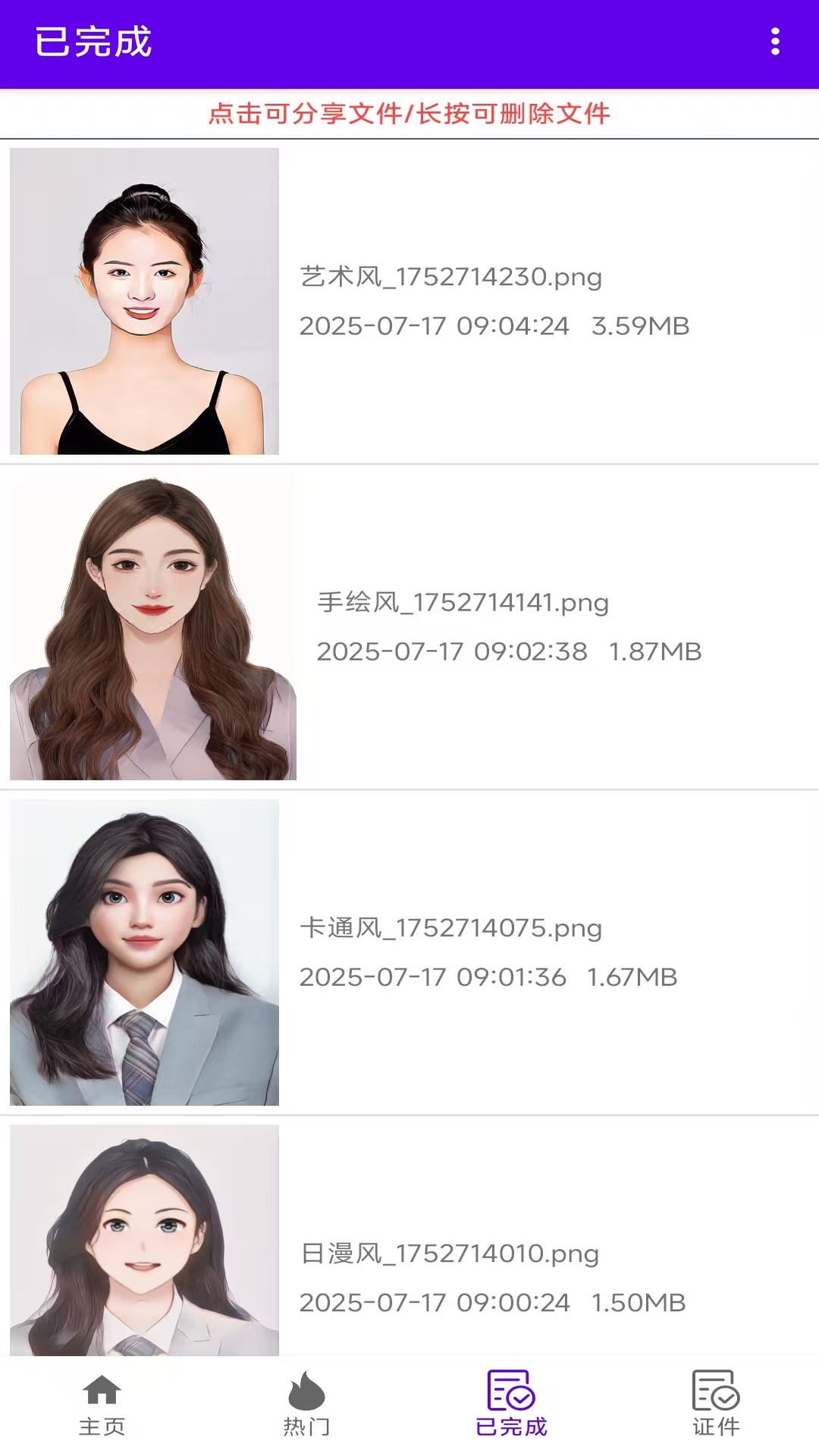
Task: Open the 手绘风 hand-drawn portrait thumbnail
Action: [x=152, y=626]
